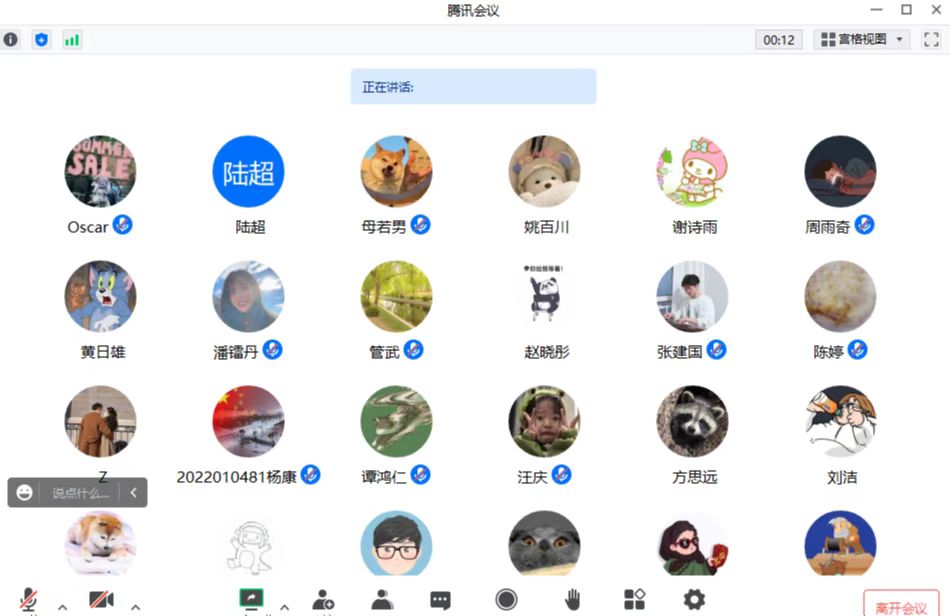Viewport: 950px width, 616px height.
Task: Expand the microphone options arrow
Action: click(x=62, y=606)
